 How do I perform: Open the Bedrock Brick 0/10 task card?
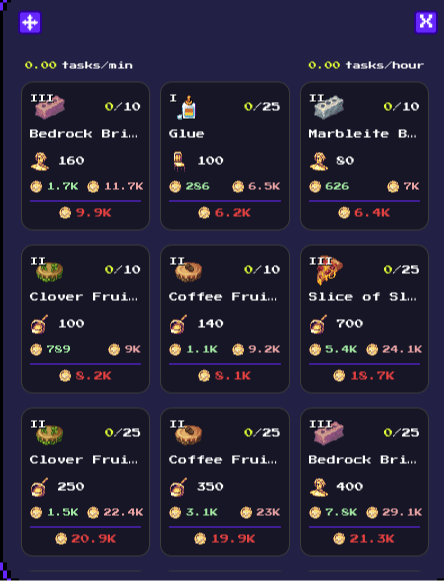tap(85, 156)
